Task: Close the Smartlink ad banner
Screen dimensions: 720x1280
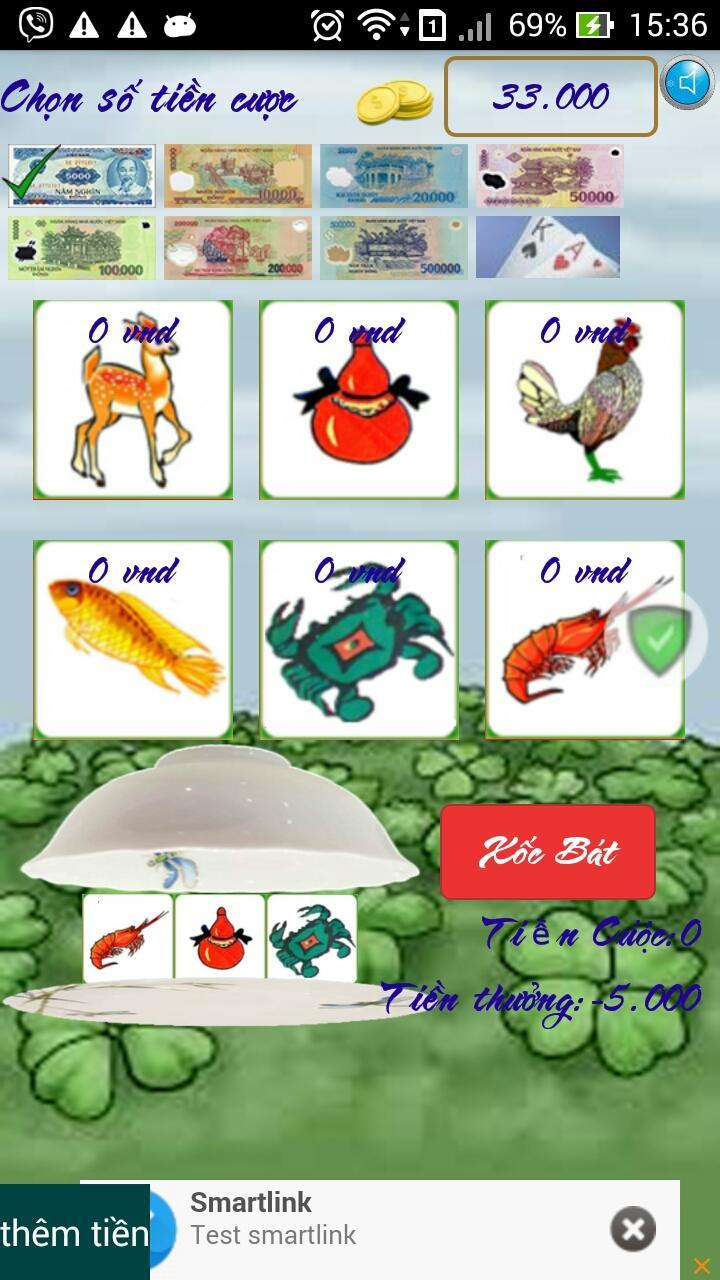Action: (x=633, y=1229)
